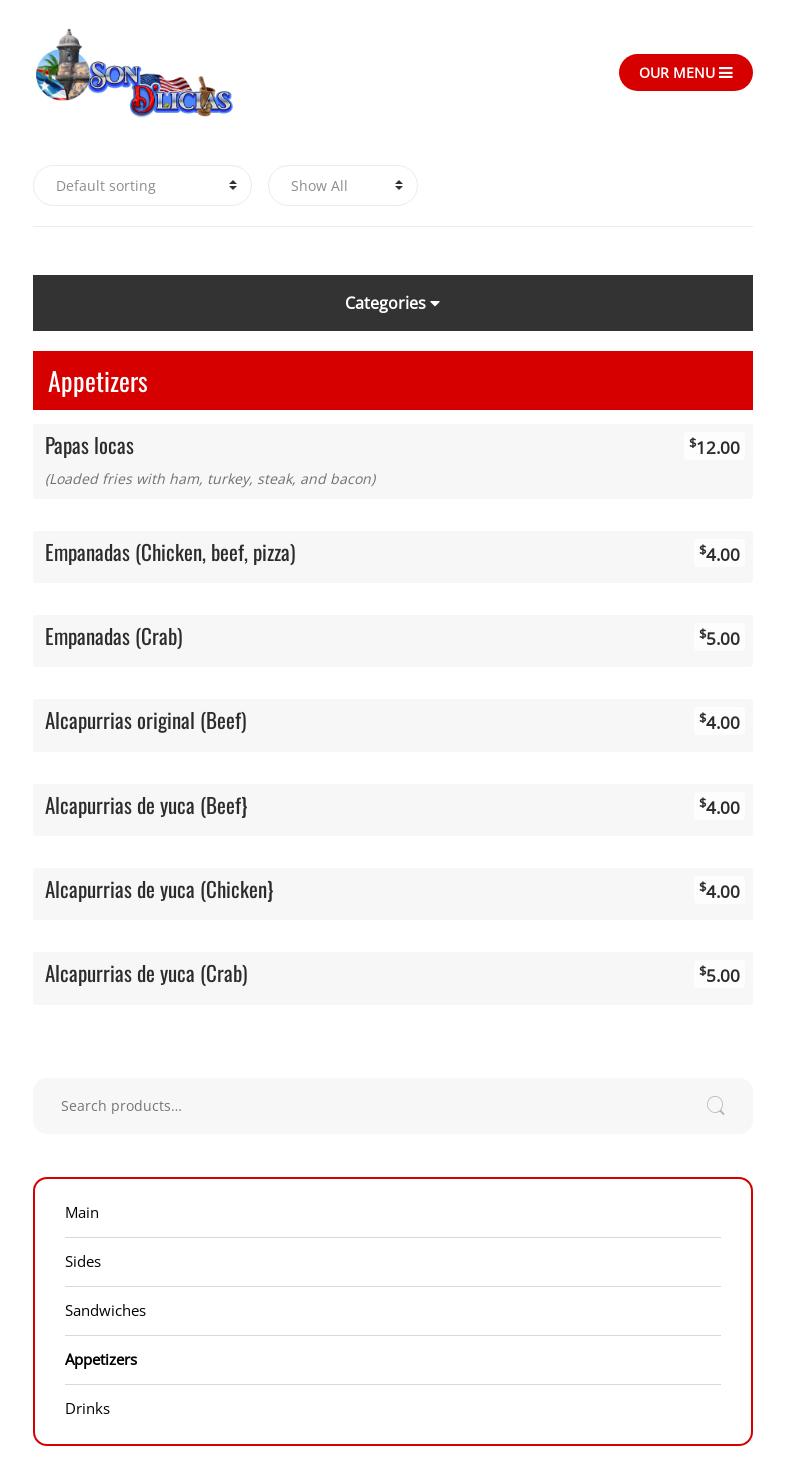Screen dimensions: 785x1480
Task: Select the Papas locas menu item
Action: (x=89, y=445)
